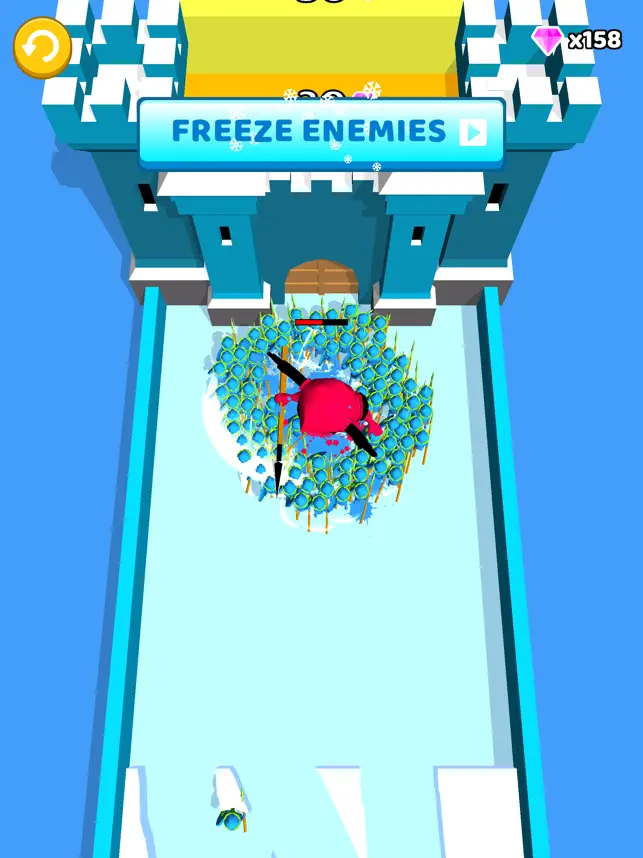Image resolution: width=643 pixels, height=858 pixels.
Task: Activate the Freeze Enemies power-up
Action: [x=320, y=132]
